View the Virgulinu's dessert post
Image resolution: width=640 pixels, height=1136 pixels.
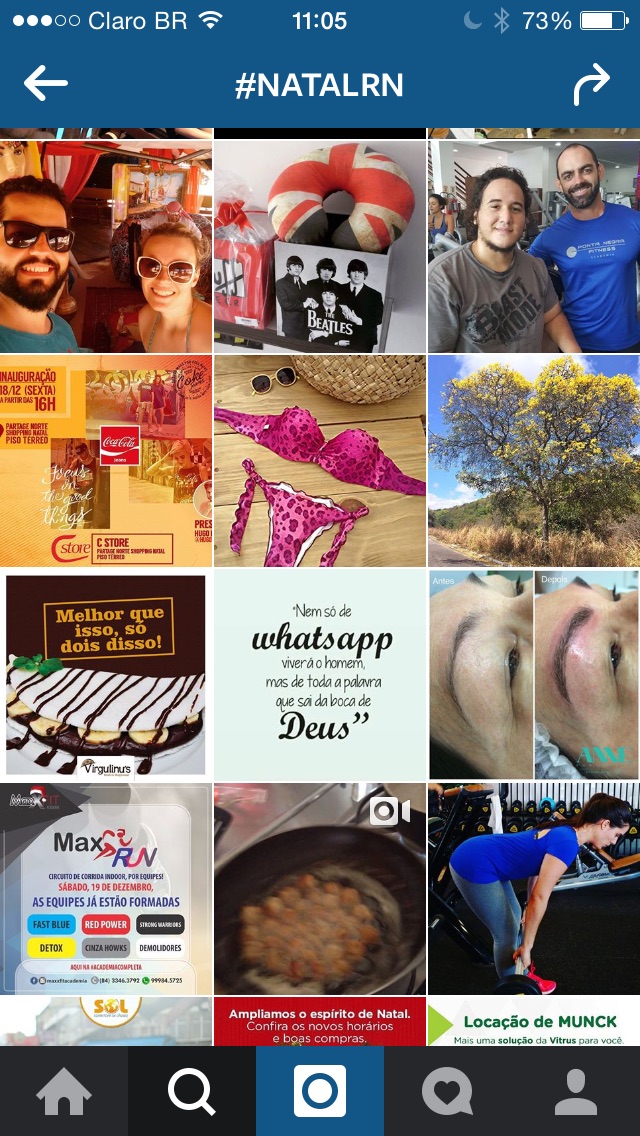pos(105,675)
